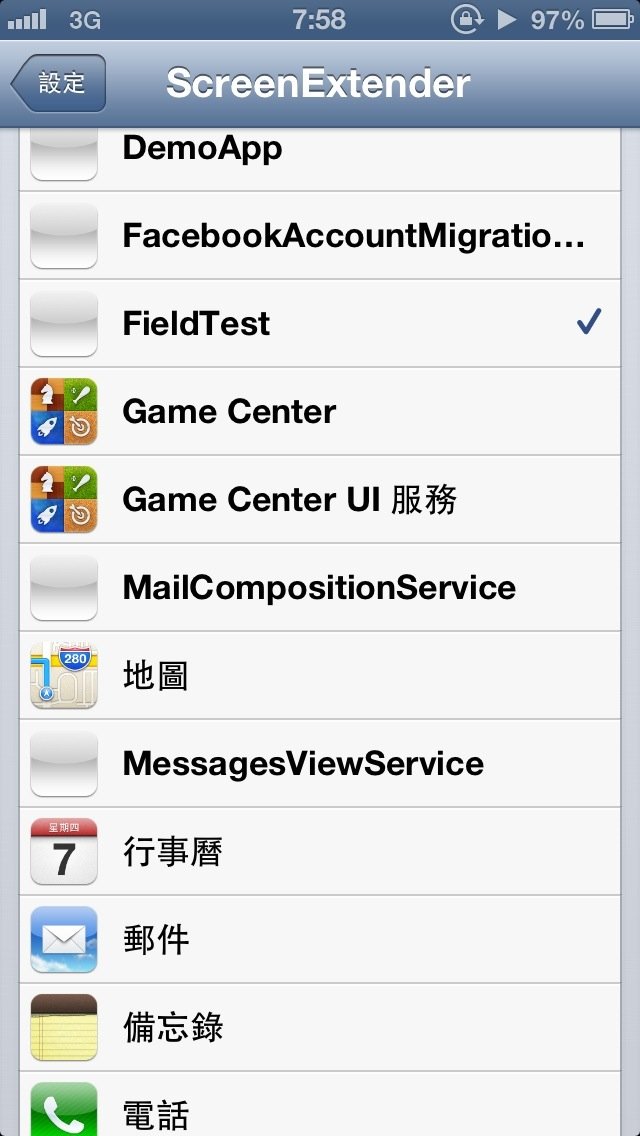Go back to 設定

(59, 83)
